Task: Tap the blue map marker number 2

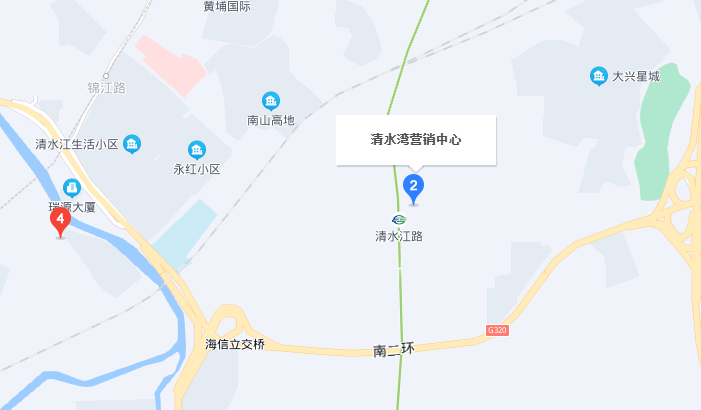Action: pyautogui.click(x=414, y=187)
